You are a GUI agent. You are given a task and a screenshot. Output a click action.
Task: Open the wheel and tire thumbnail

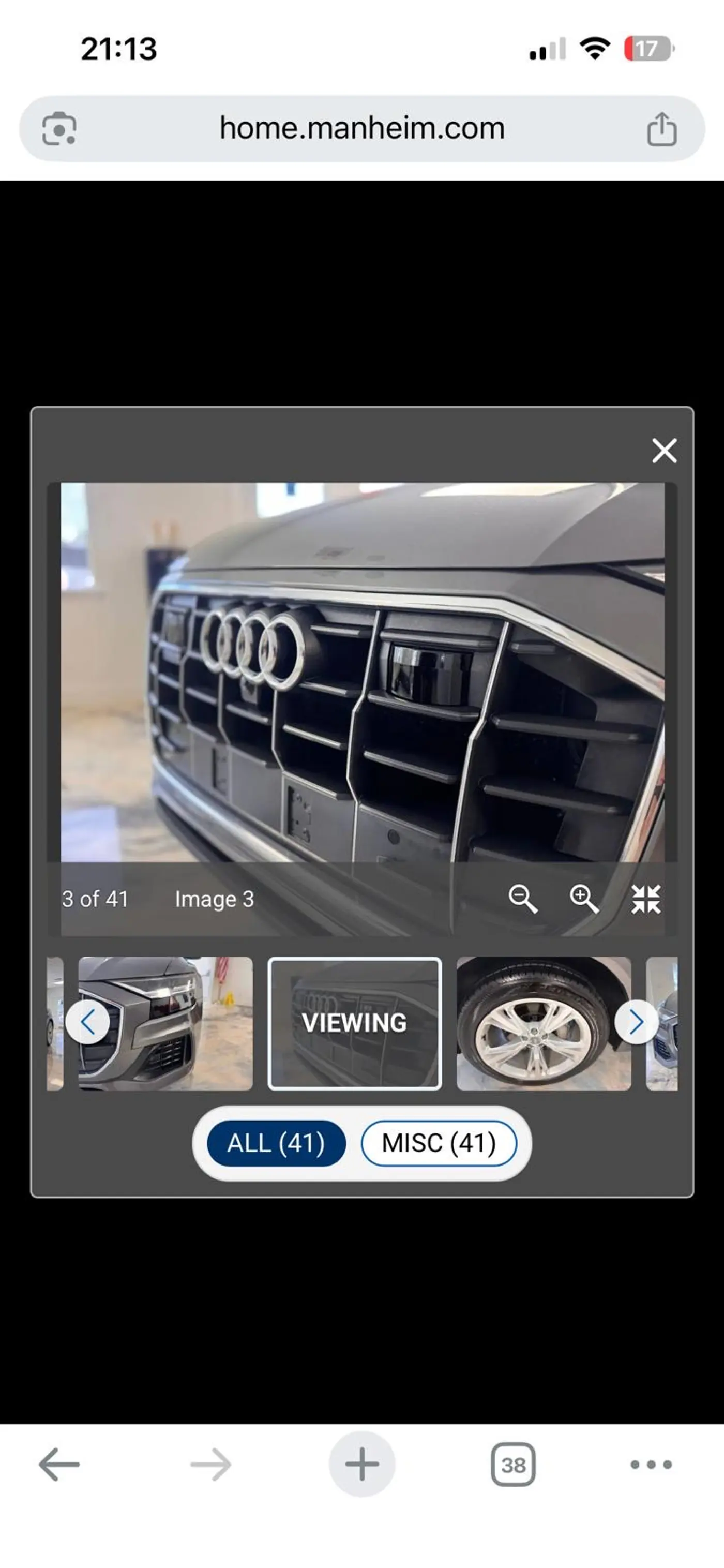tap(544, 1023)
